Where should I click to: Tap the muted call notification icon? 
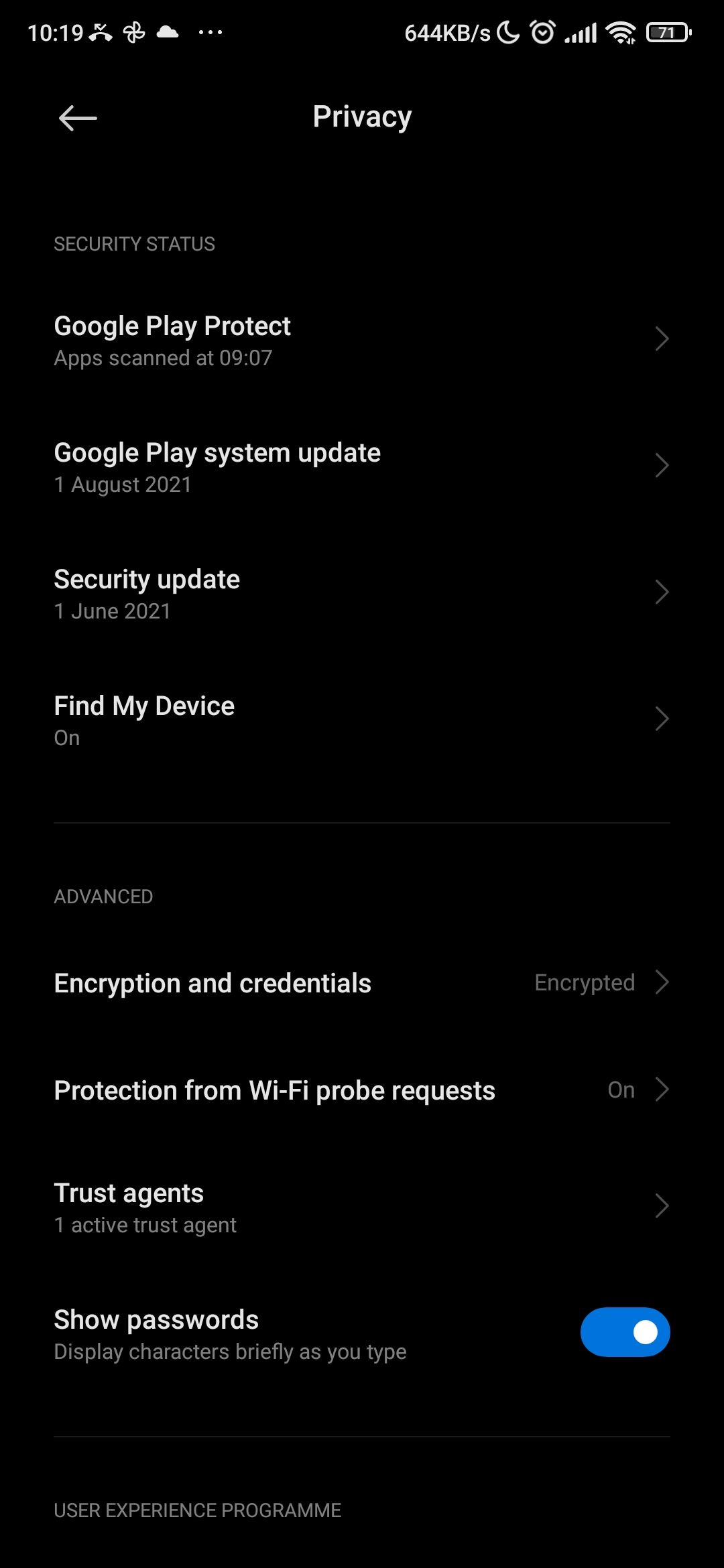99,31
